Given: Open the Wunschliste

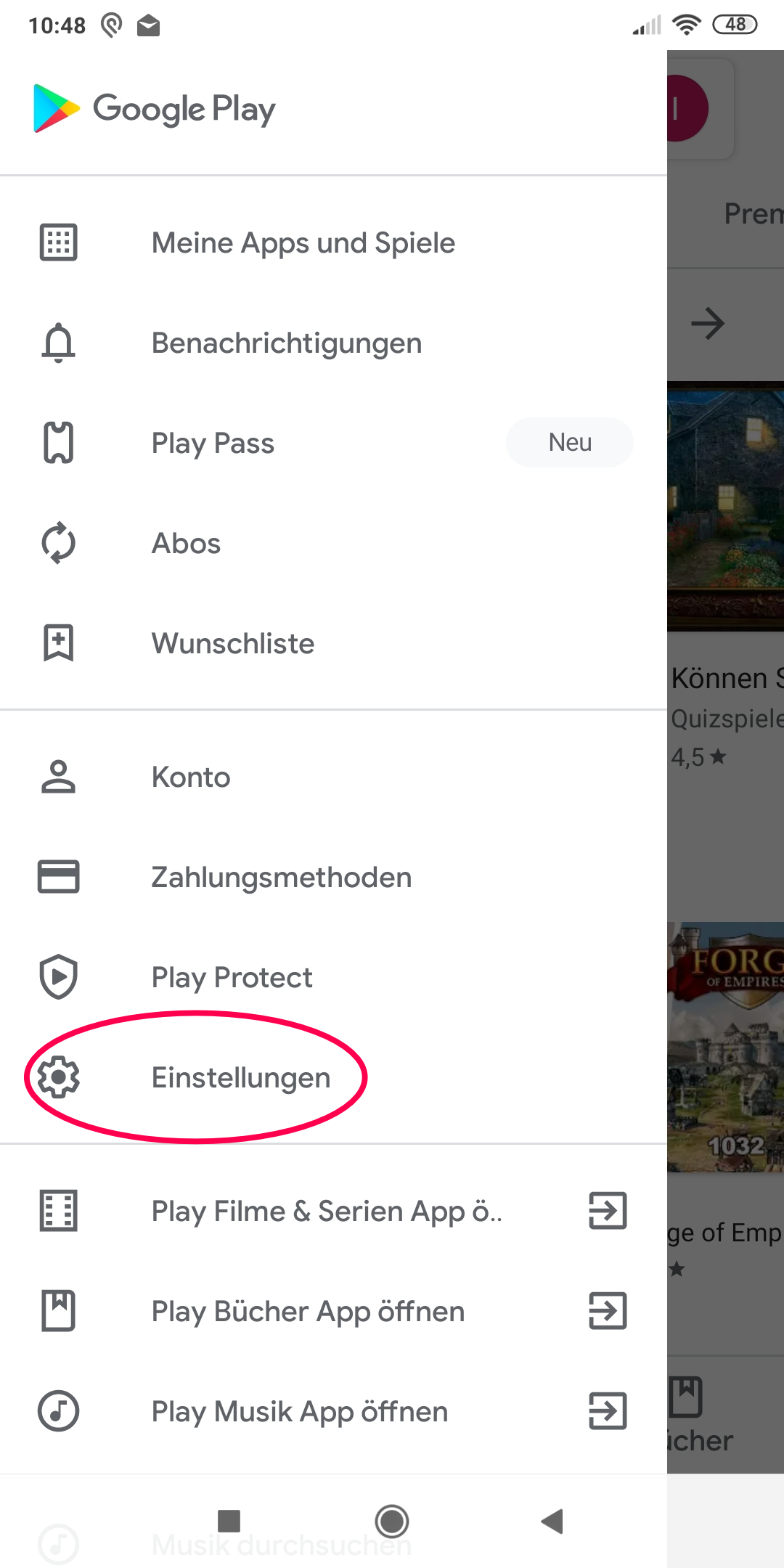Looking at the screenshot, I should click(x=232, y=644).
